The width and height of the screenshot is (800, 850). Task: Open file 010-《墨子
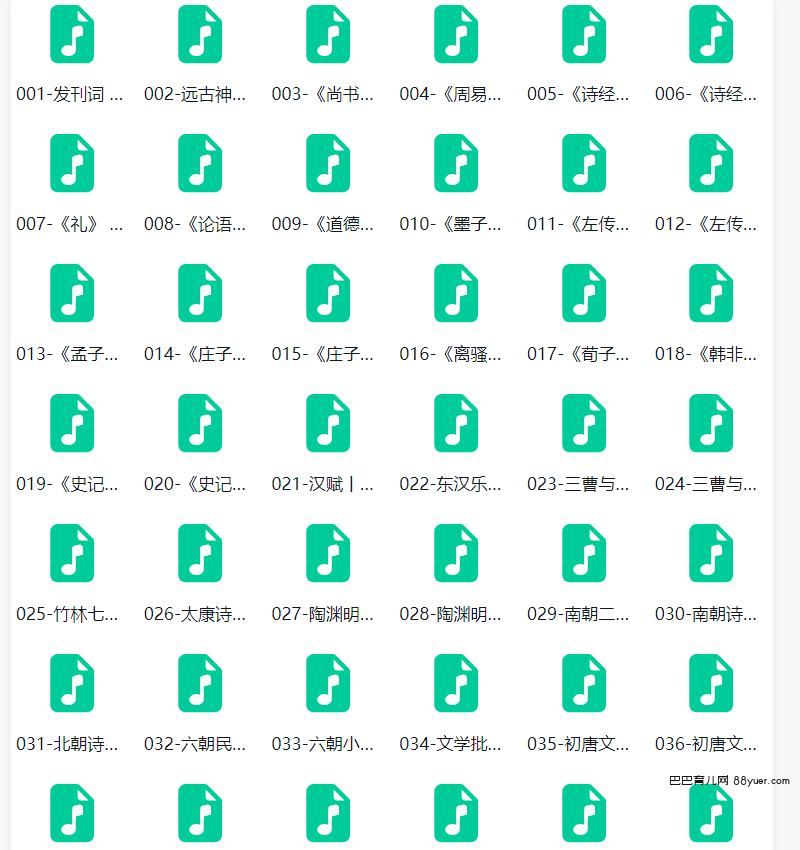(x=456, y=163)
